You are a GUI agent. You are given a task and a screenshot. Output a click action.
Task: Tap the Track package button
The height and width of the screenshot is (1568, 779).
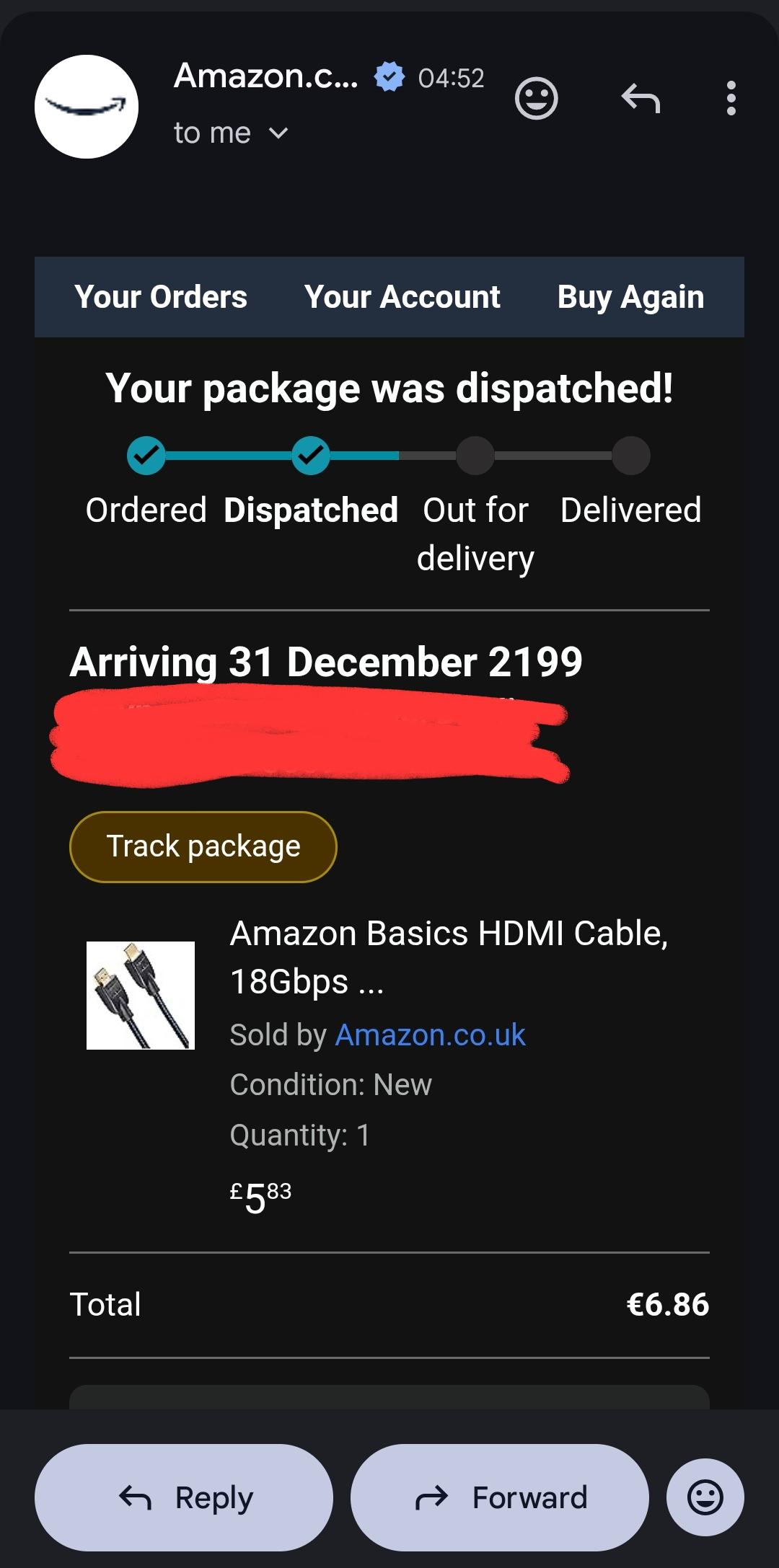point(203,846)
